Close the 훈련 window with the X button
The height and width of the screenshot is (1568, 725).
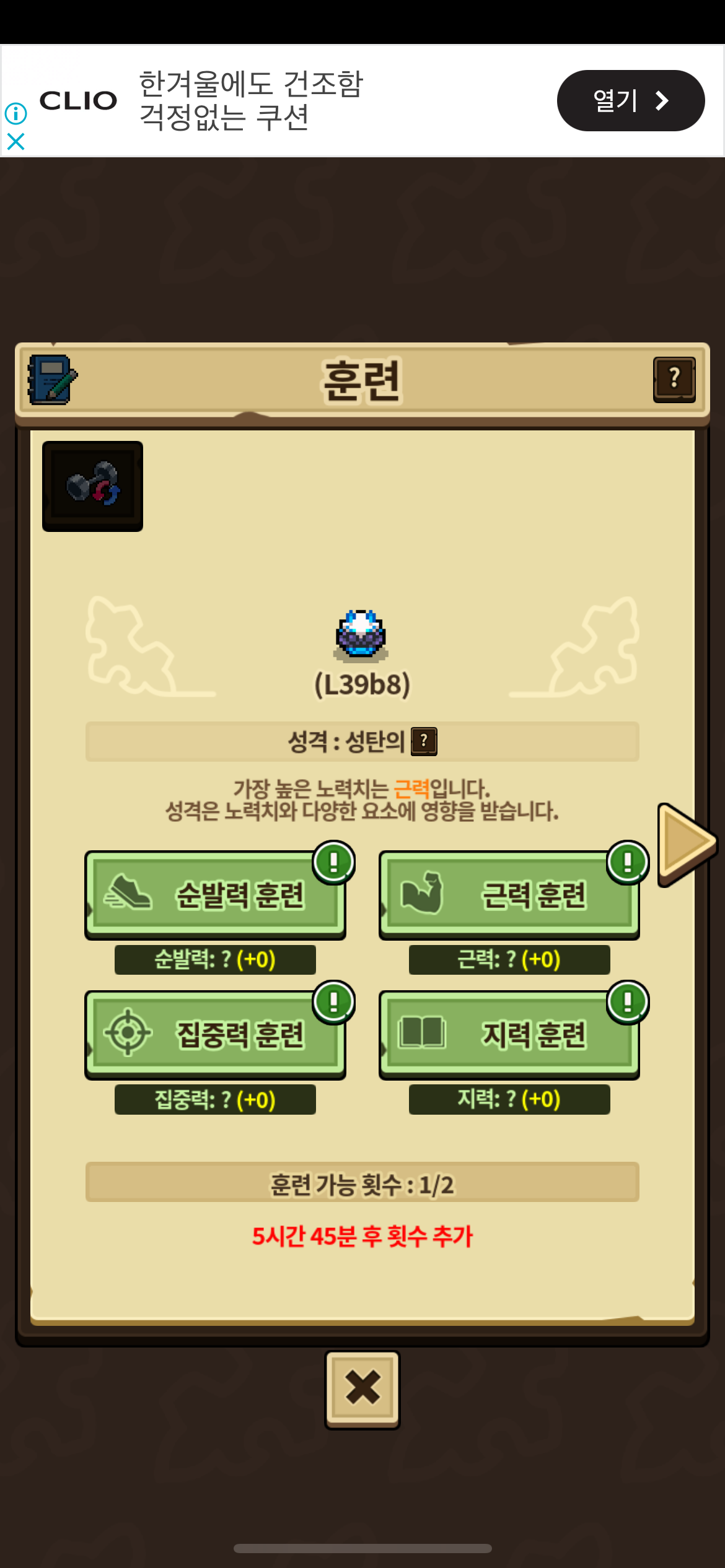(362, 1389)
